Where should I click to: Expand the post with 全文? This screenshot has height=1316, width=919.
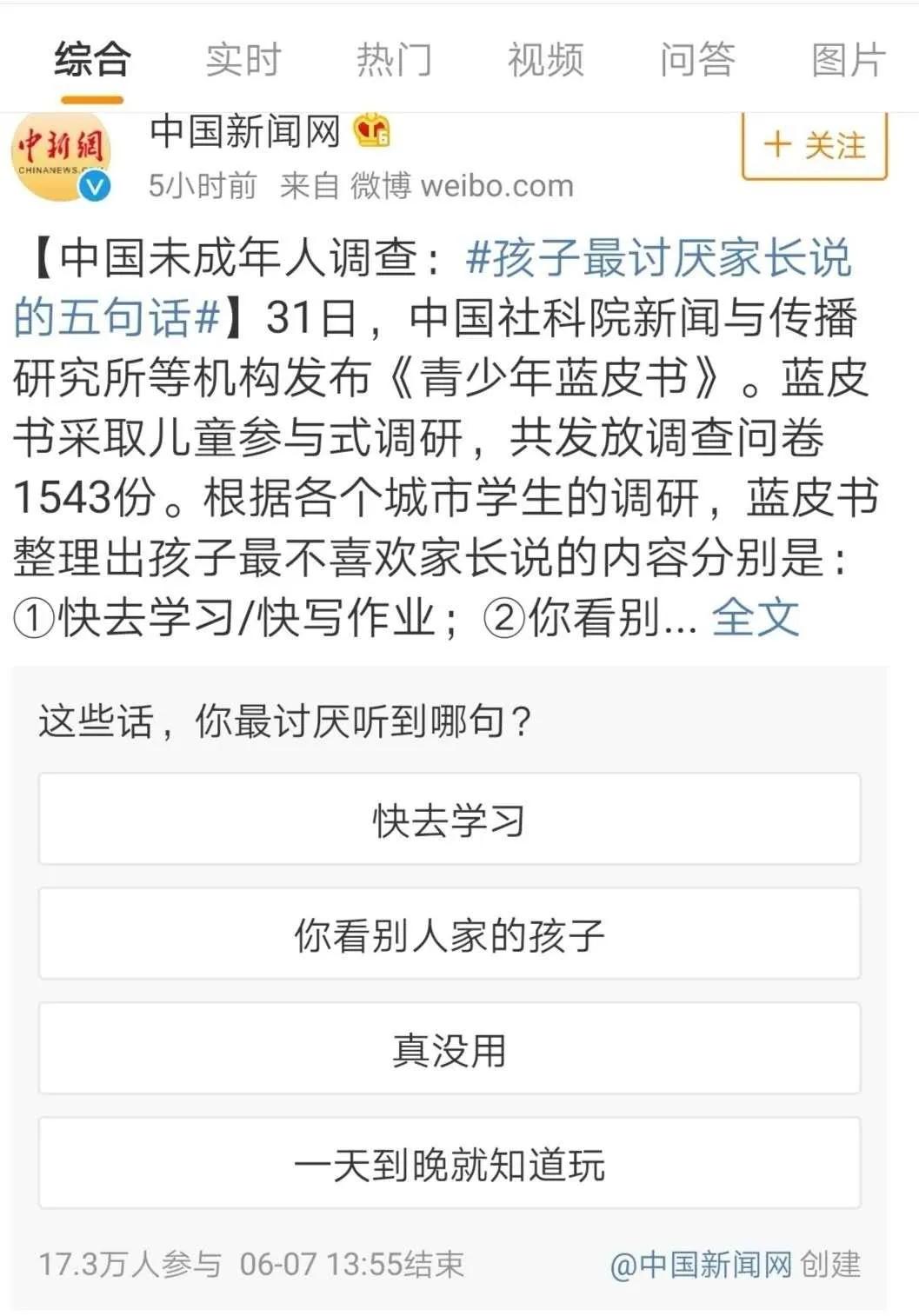click(755, 618)
